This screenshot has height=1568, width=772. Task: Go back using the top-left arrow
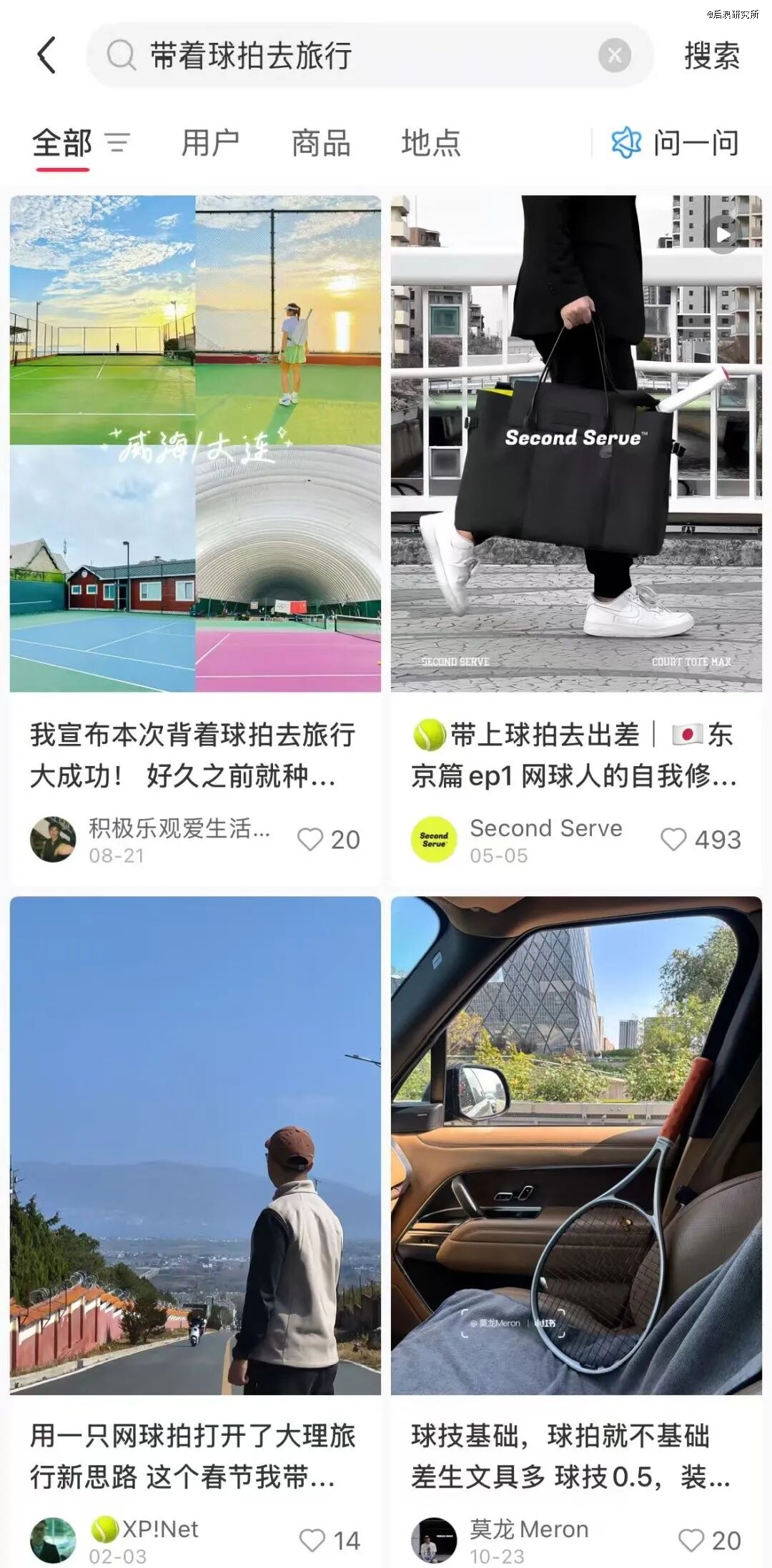(46, 55)
